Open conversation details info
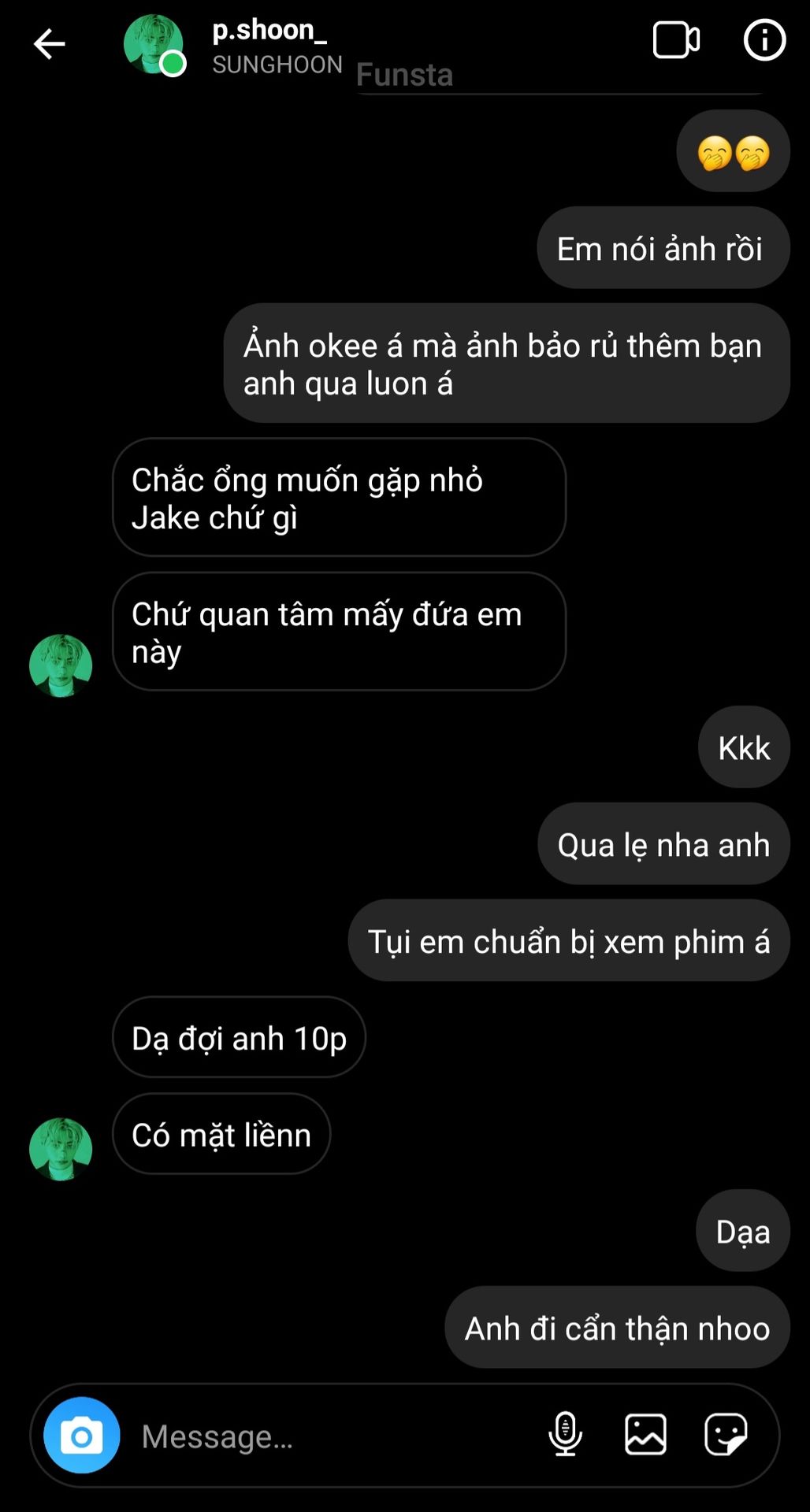 point(764,41)
